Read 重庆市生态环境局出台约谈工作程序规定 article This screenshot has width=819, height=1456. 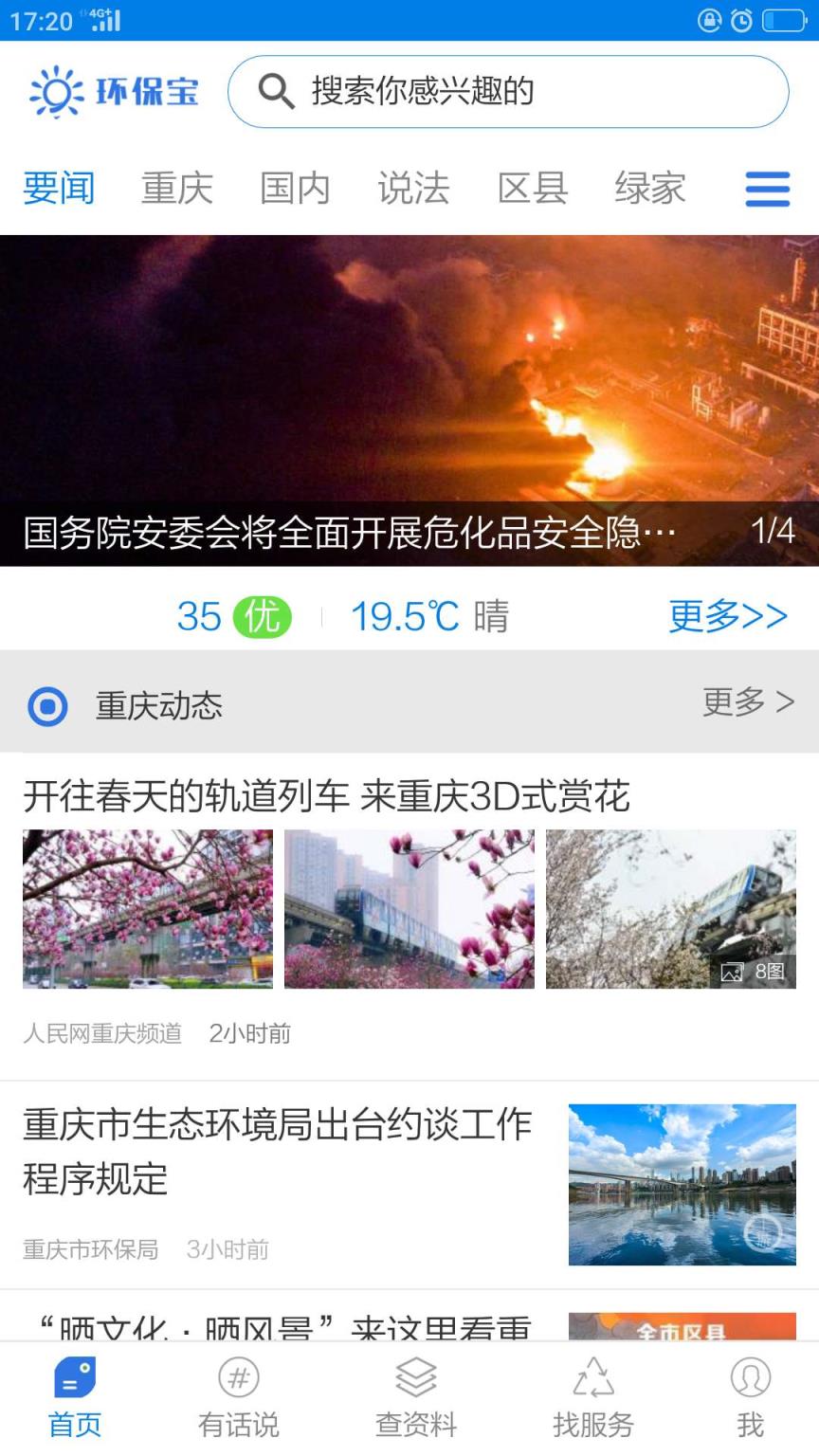[277, 1152]
